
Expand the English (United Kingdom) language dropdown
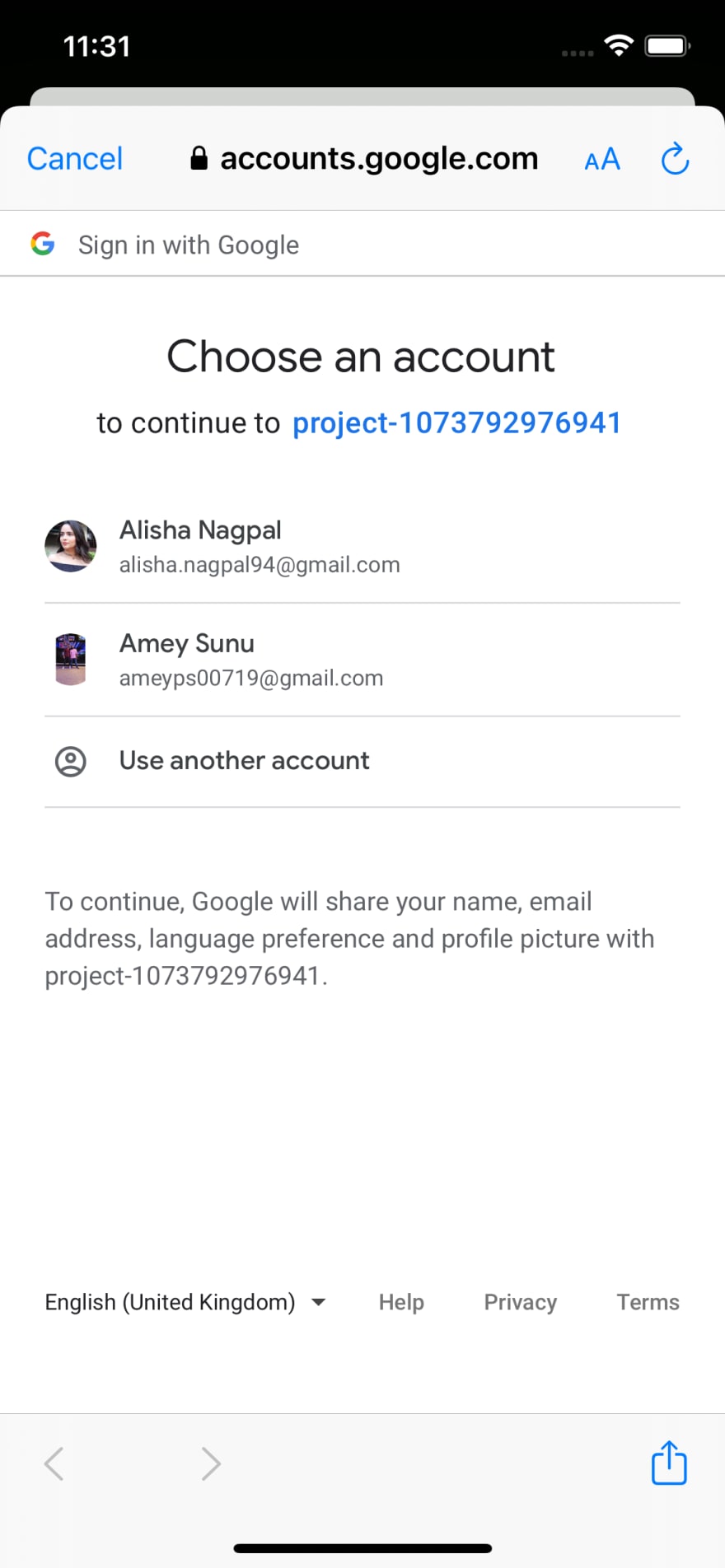coord(185,1302)
